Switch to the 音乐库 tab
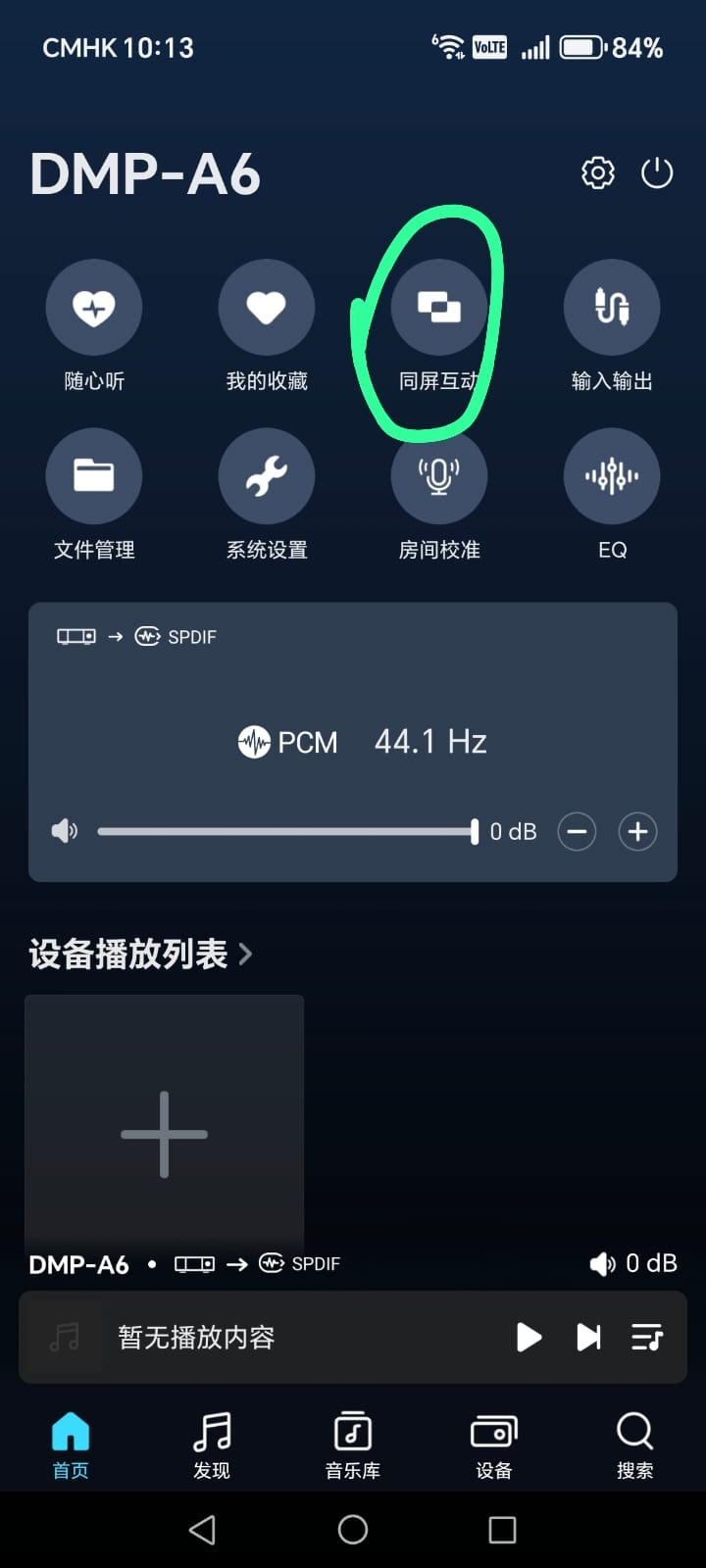706x1568 pixels. (x=353, y=1444)
